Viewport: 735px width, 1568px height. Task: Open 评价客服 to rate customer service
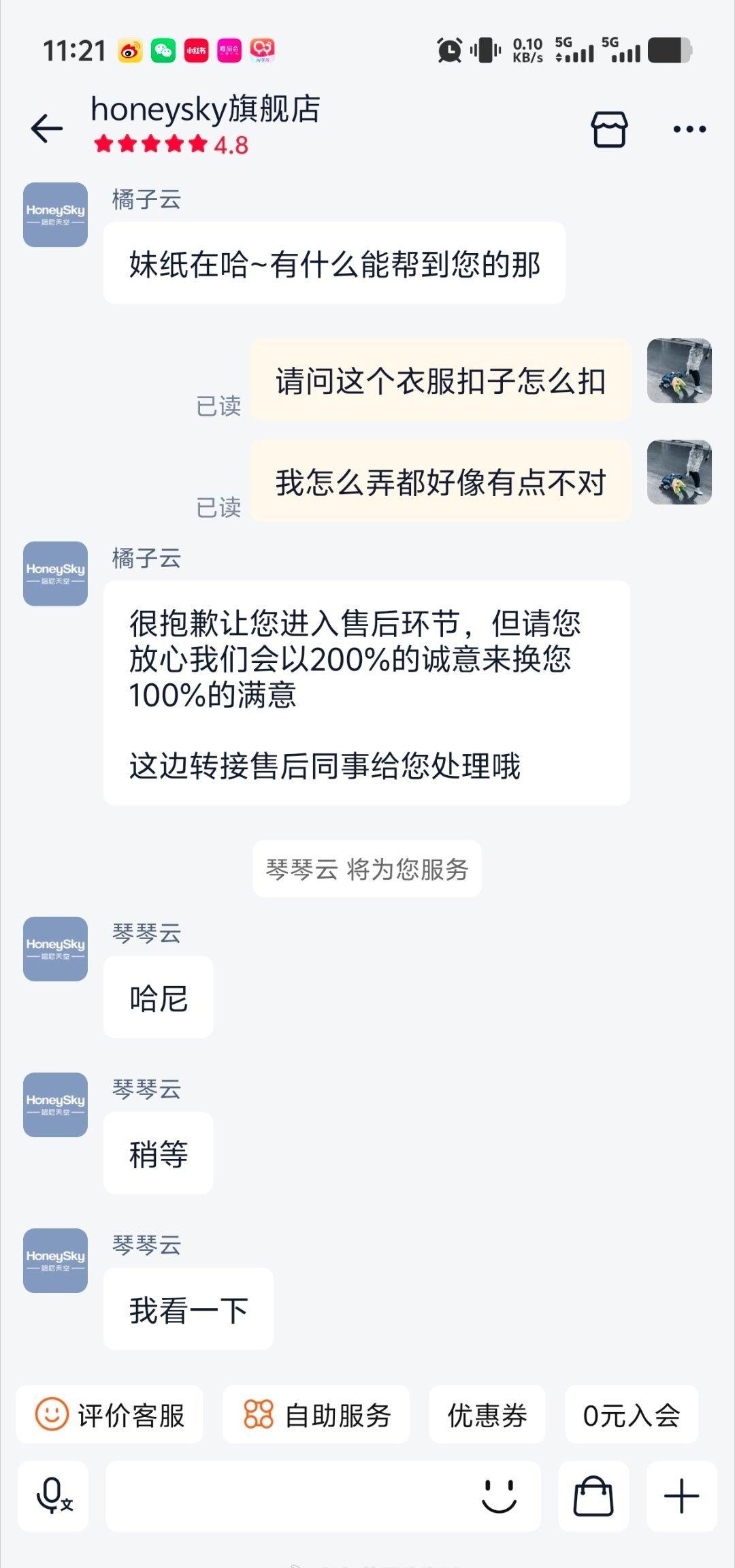coord(111,1414)
